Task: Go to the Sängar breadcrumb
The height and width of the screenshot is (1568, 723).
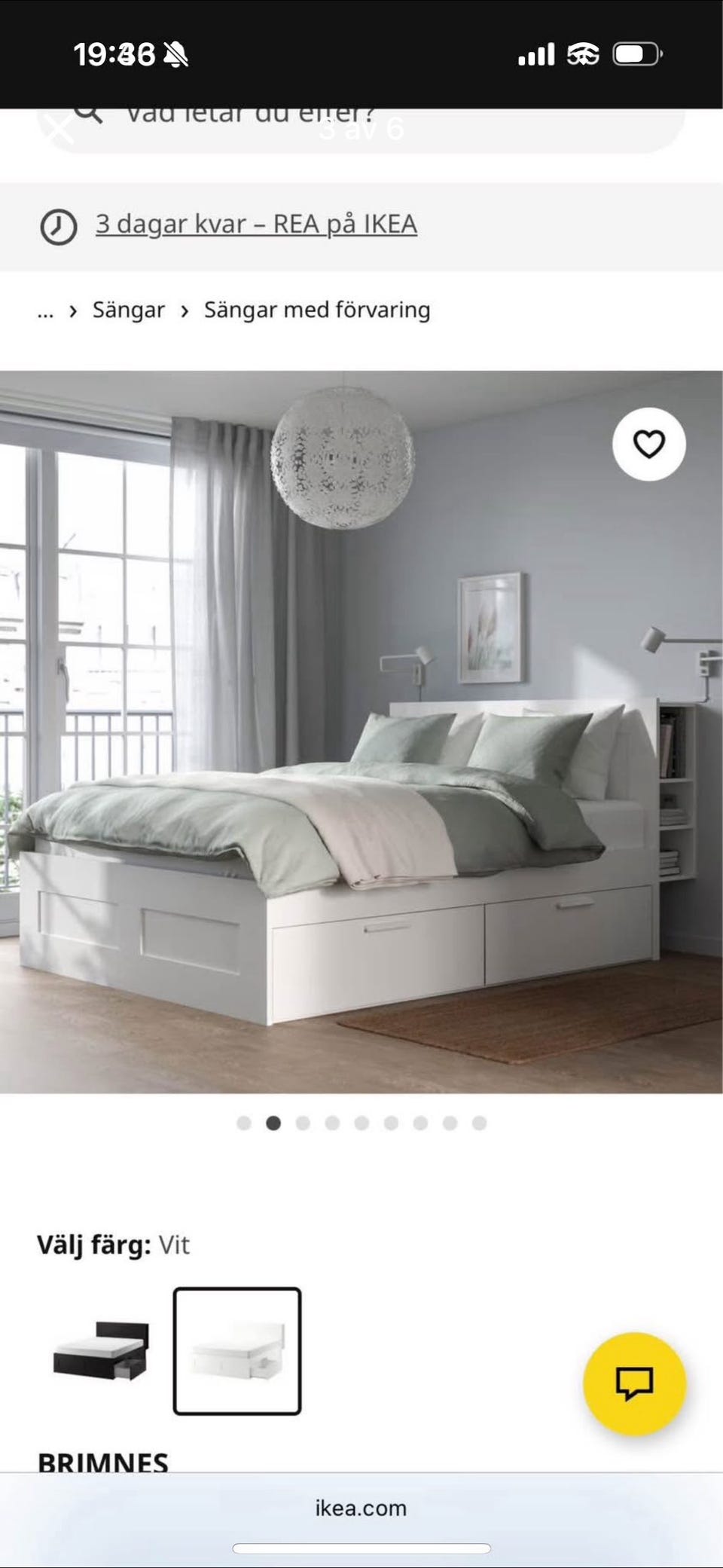Action: point(128,310)
